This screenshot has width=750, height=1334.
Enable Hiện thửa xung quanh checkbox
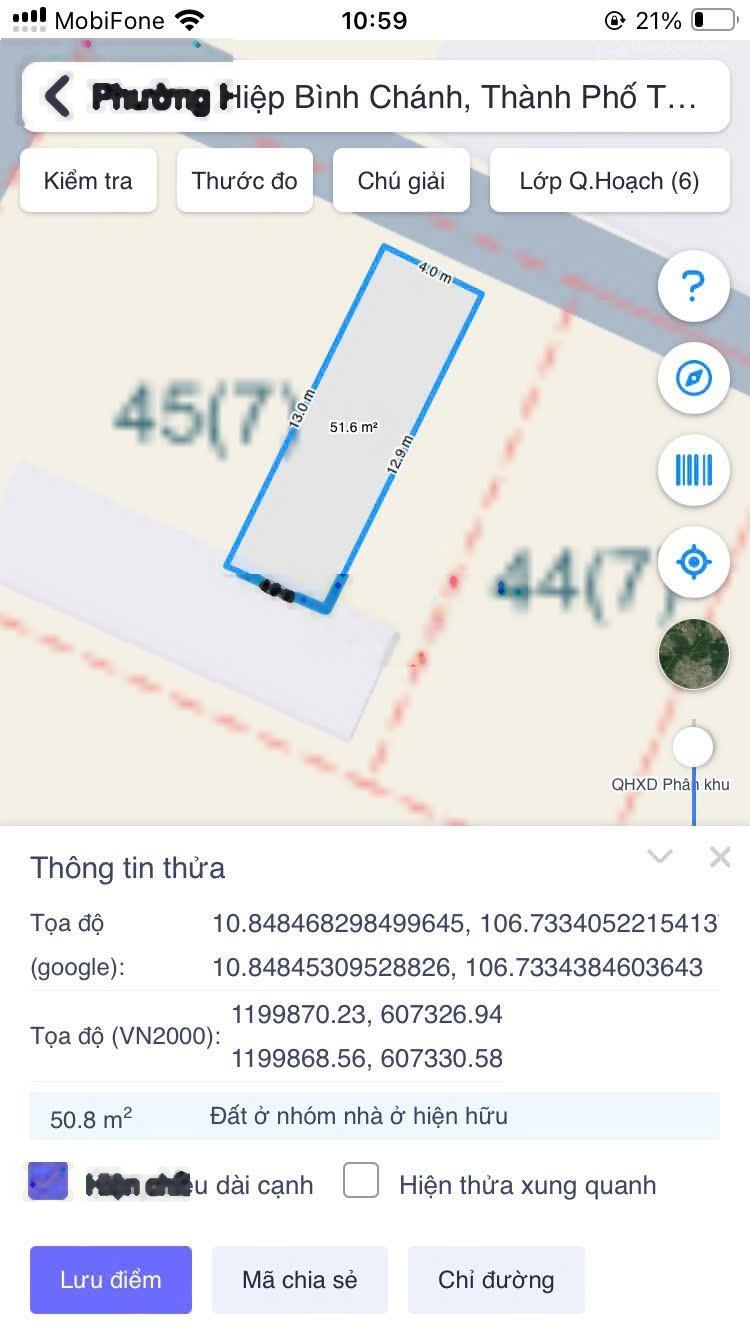361,1181
